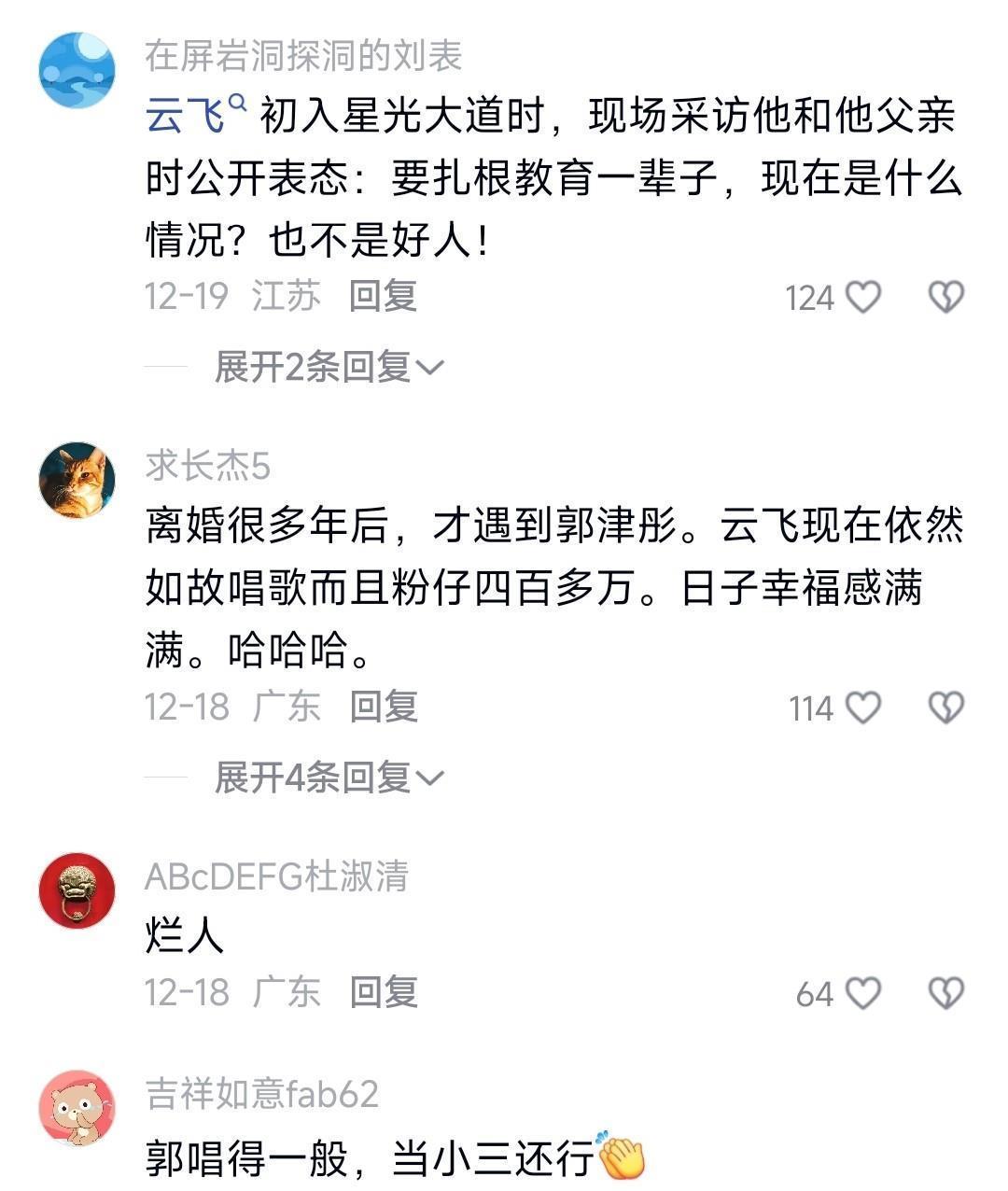Reply to 求长杰5's comment
This screenshot has height=1191, width=1008.
tap(383, 707)
